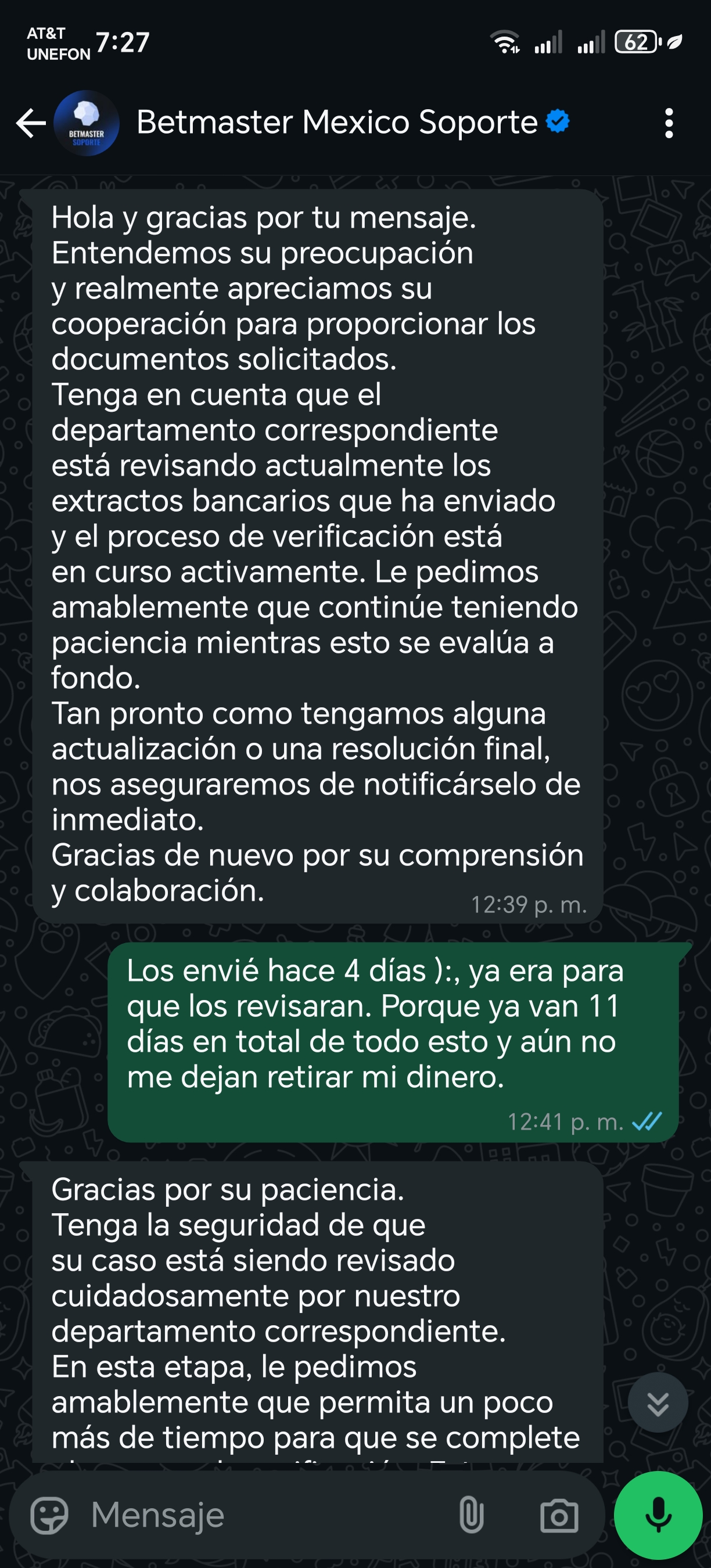Image resolution: width=711 pixels, height=1568 pixels.
Task: Tap the microphone to record voice message
Action: [x=658, y=1515]
